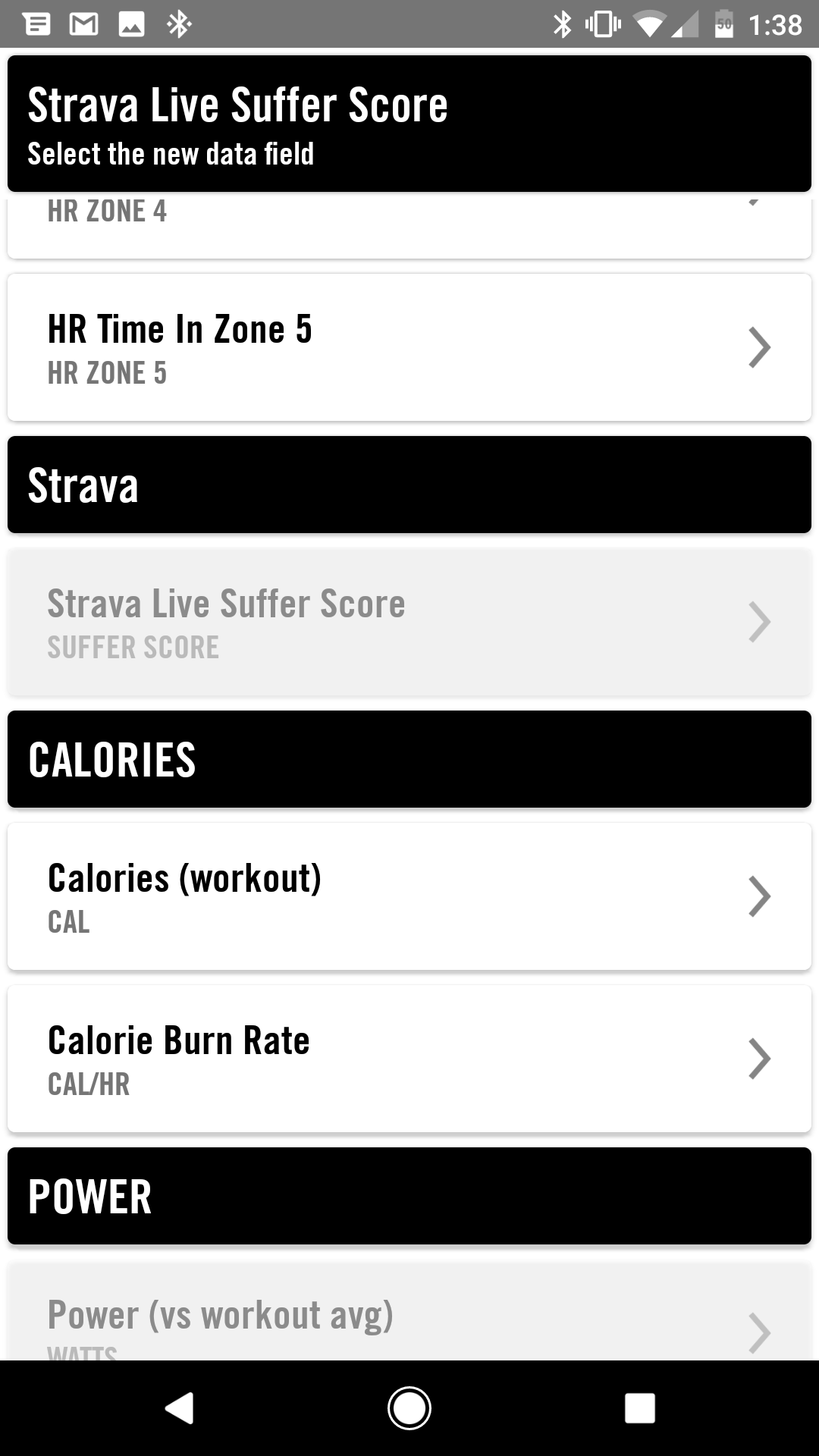Select Calories (workout) data field
The image size is (819, 1456).
(409, 896)
